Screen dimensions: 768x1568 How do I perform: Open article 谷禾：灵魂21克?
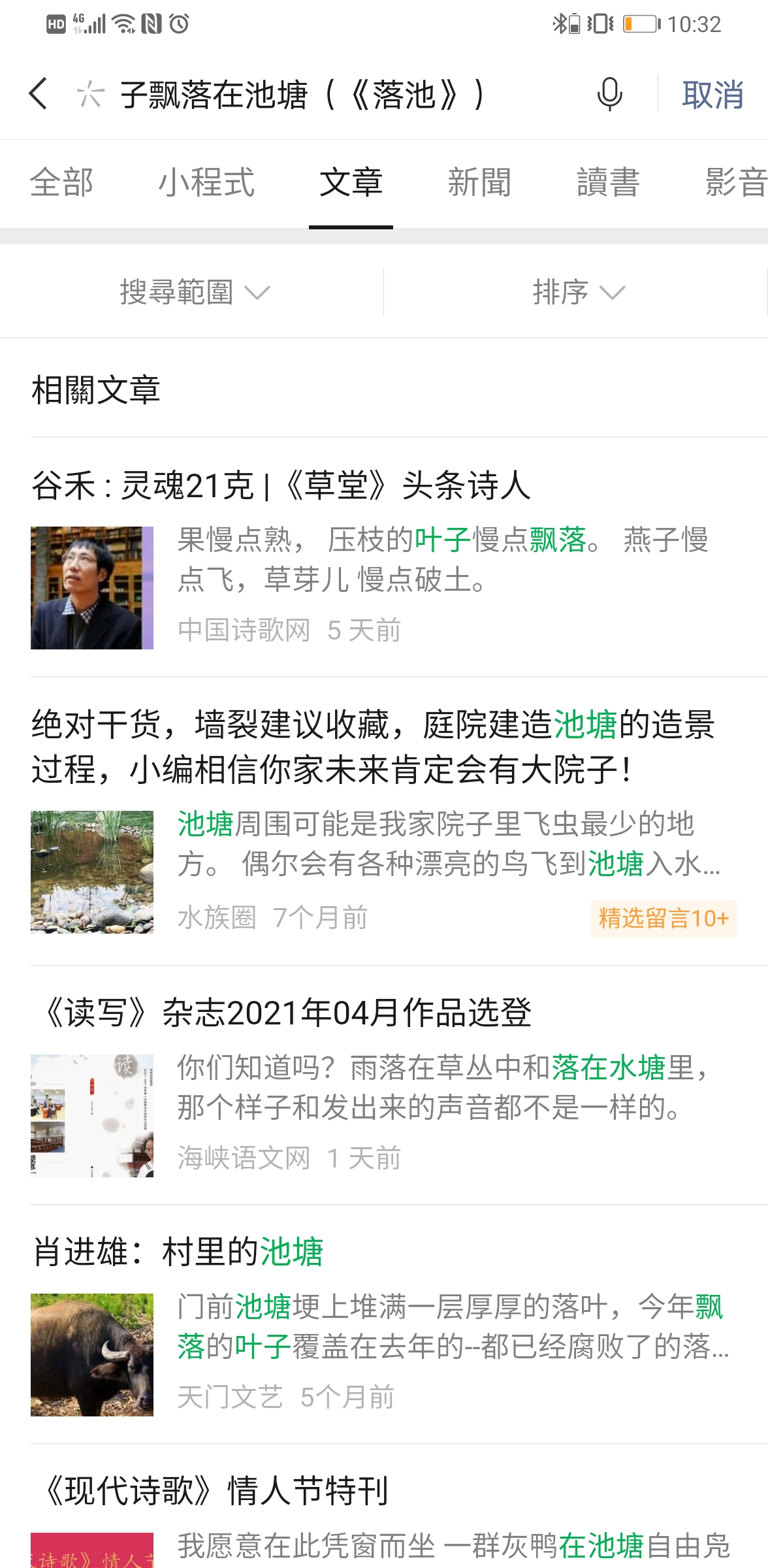(x=281, y=485)
